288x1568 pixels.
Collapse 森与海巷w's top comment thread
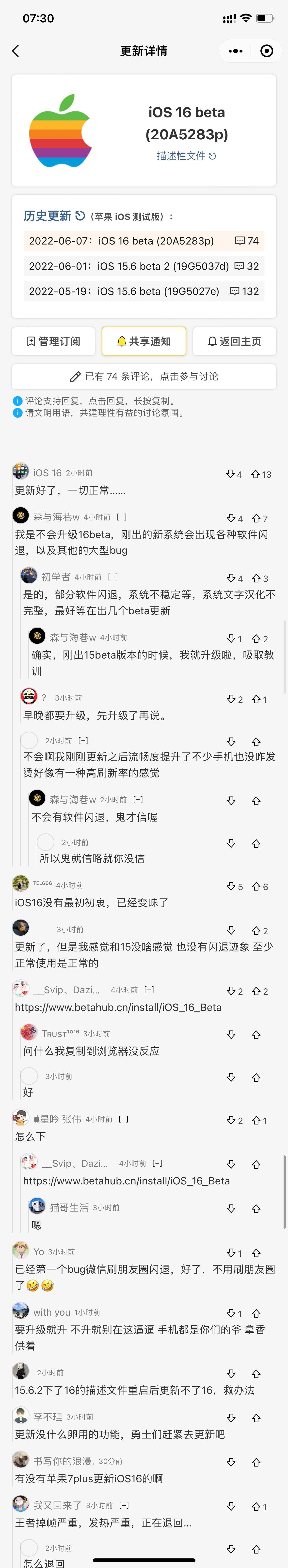pos(122,517)
